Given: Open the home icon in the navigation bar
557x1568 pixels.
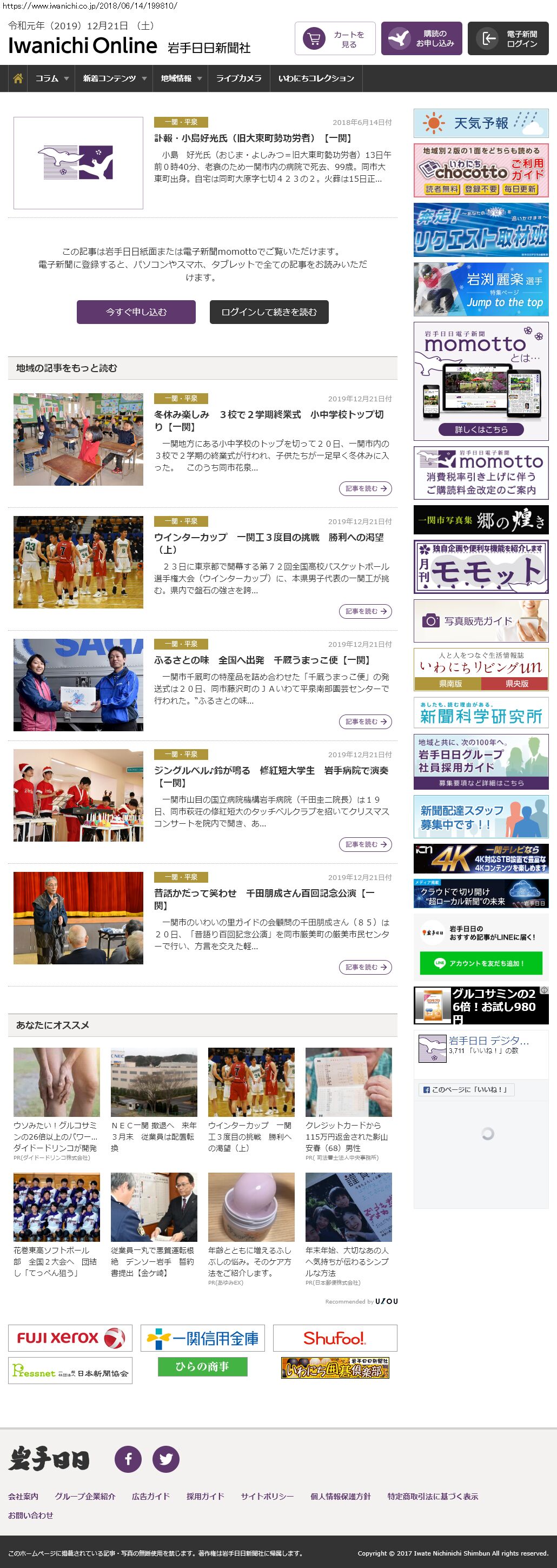Looking at the screenshot, I should [x=18, y=78].
